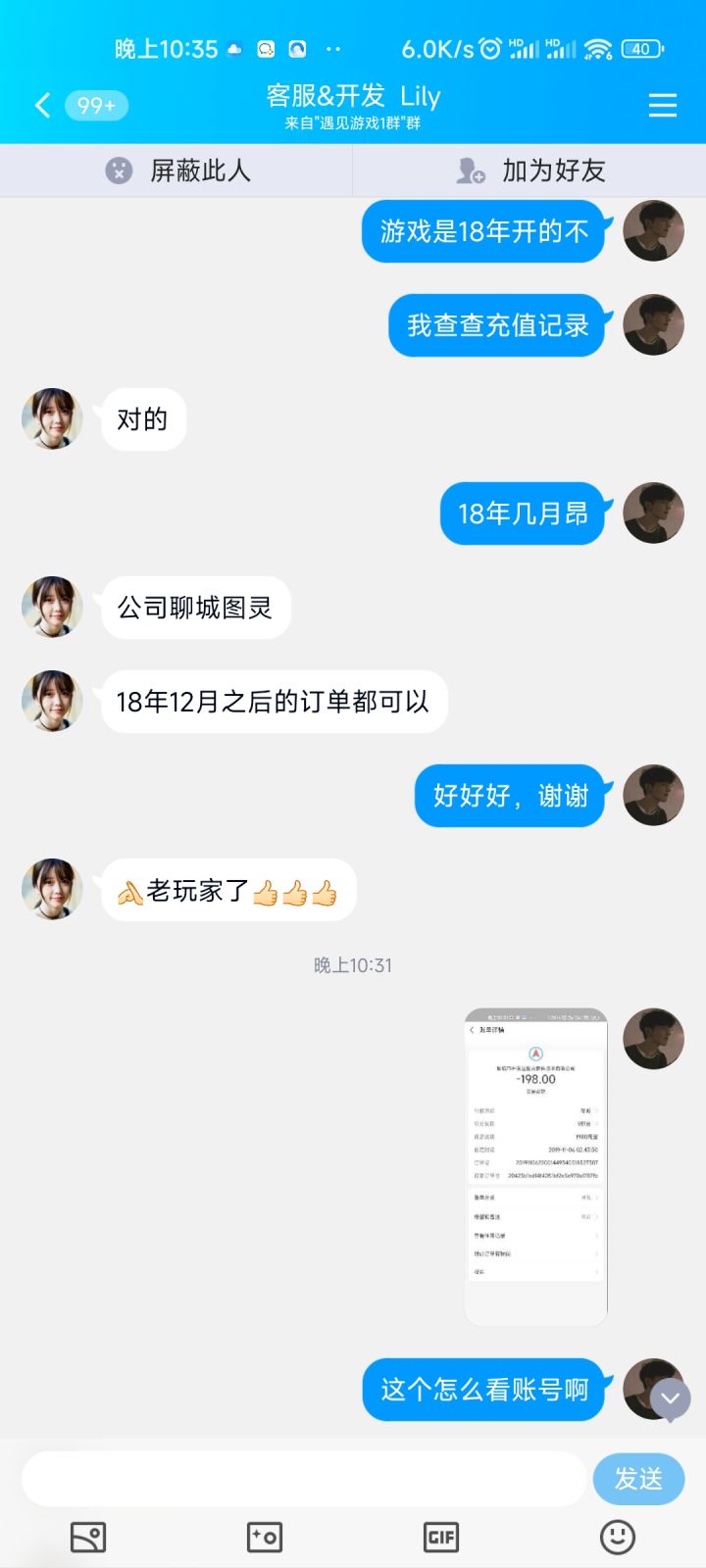Tap the 发送 send button
This screenshot has height=1568, width=706.
pos(639,1478)
